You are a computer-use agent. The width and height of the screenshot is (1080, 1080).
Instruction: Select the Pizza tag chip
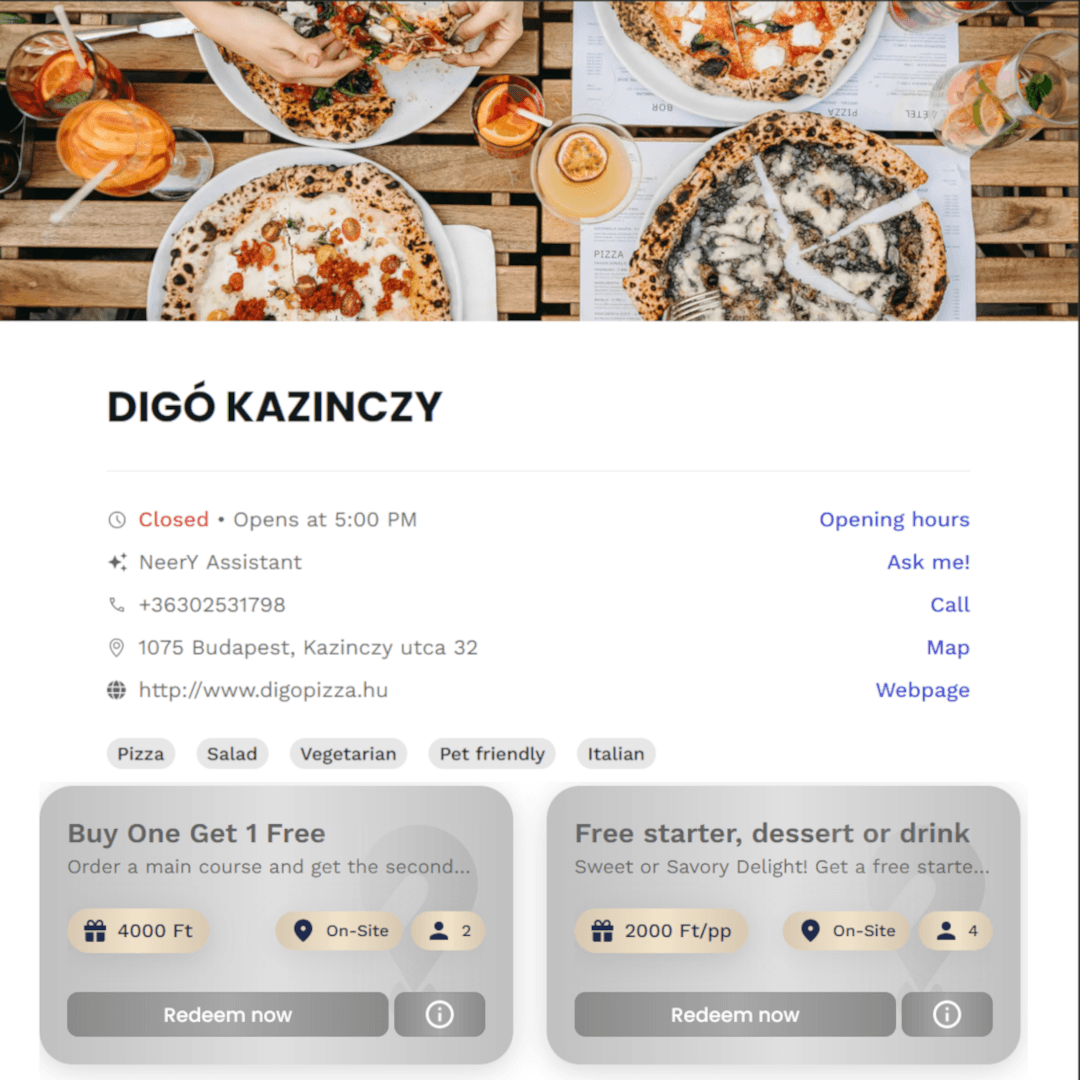[141, 754]
